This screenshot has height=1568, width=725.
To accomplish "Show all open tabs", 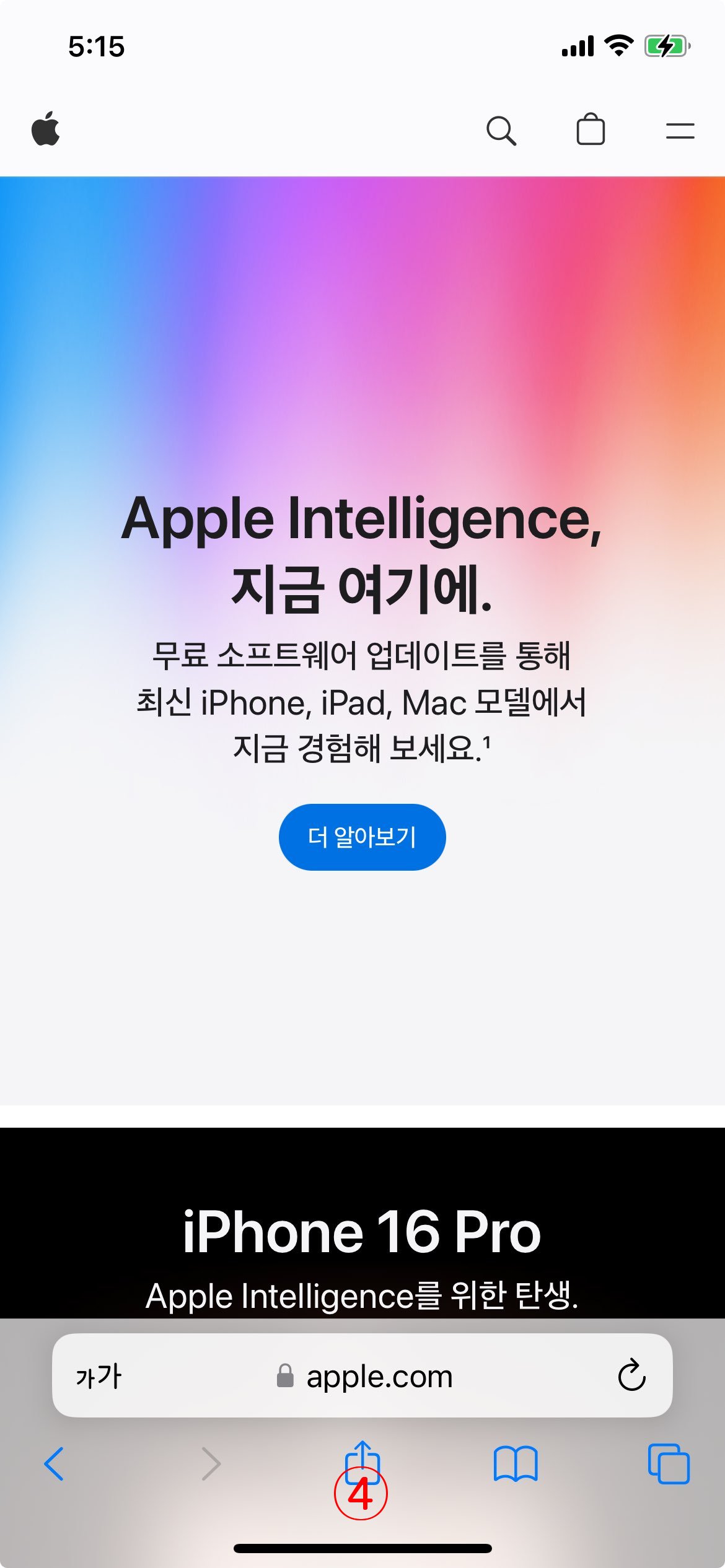I will pos(668,1464).
